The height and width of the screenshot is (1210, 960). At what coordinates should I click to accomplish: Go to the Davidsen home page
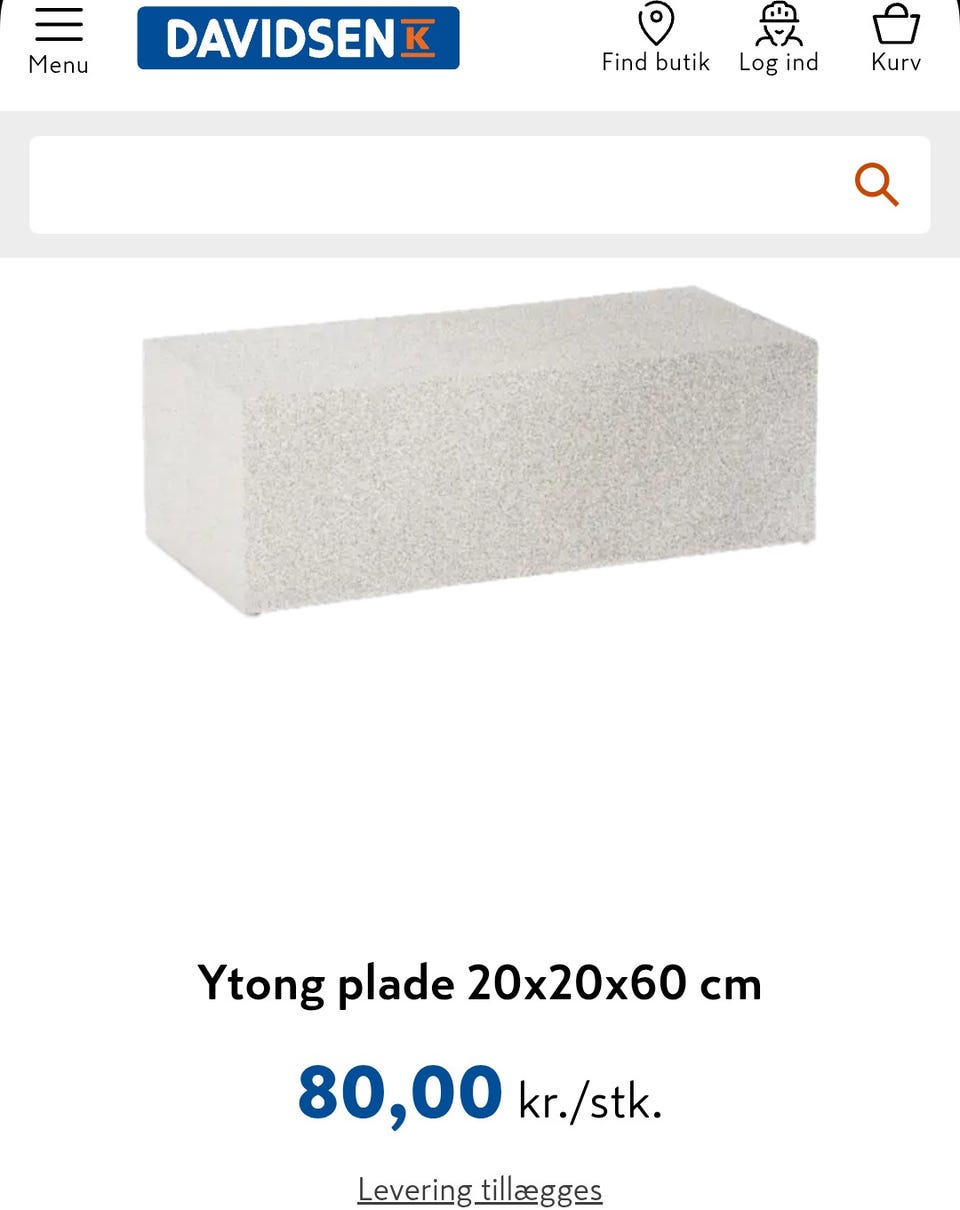(298, 38)
